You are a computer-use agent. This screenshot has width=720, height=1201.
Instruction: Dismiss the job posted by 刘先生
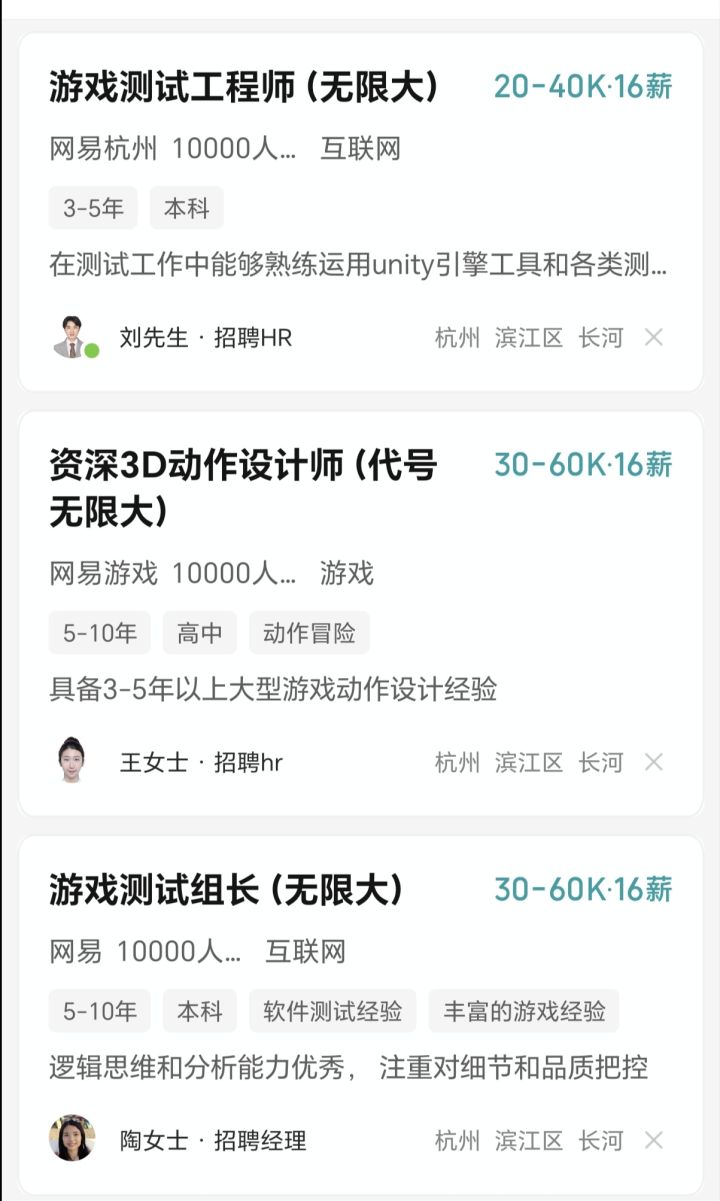click(x=654, y=338)
